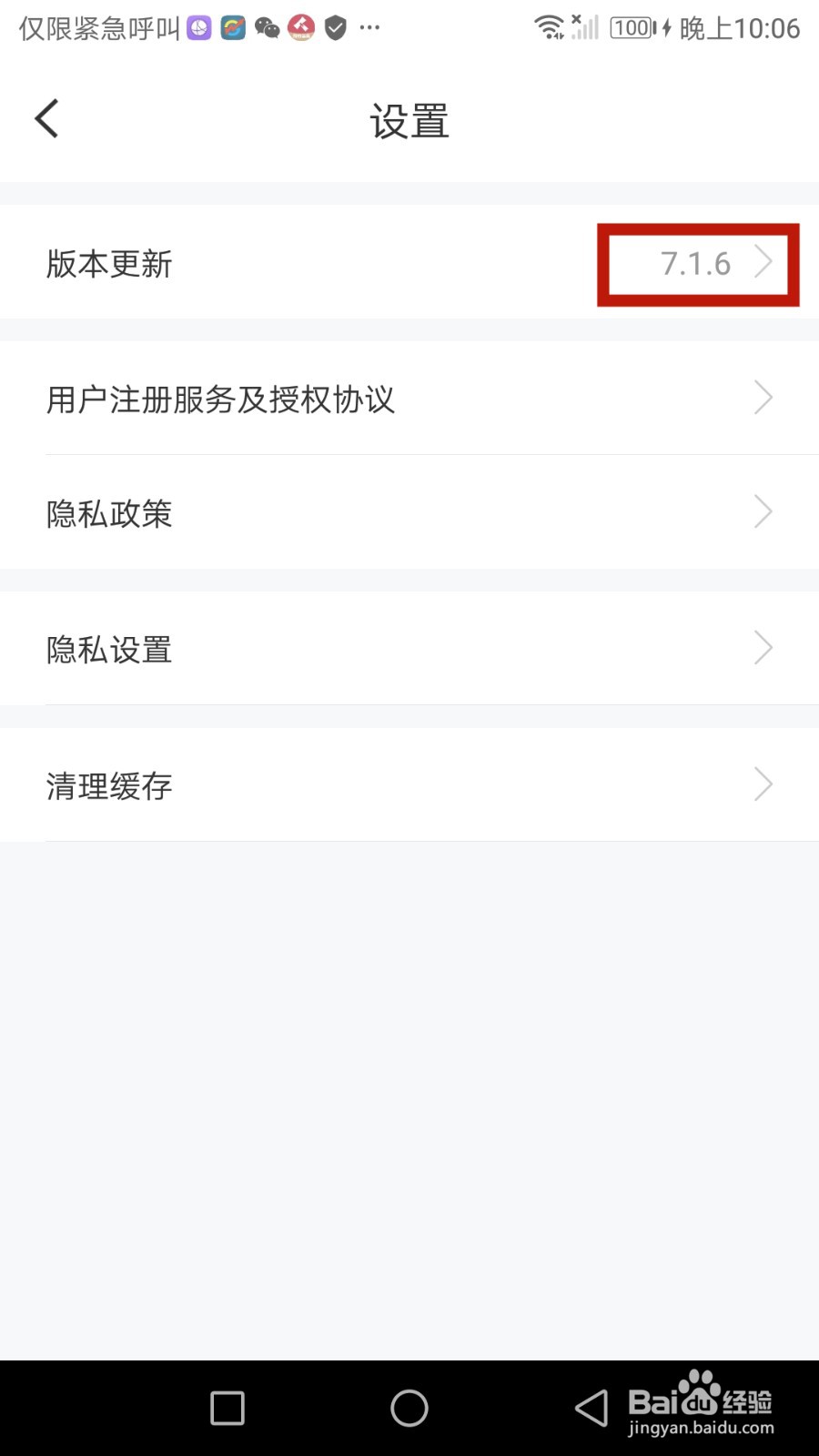Viewport: 819px width, 1456px height.
Task: Tap the red auction app notification icon
Action: [x=301, y=27]
